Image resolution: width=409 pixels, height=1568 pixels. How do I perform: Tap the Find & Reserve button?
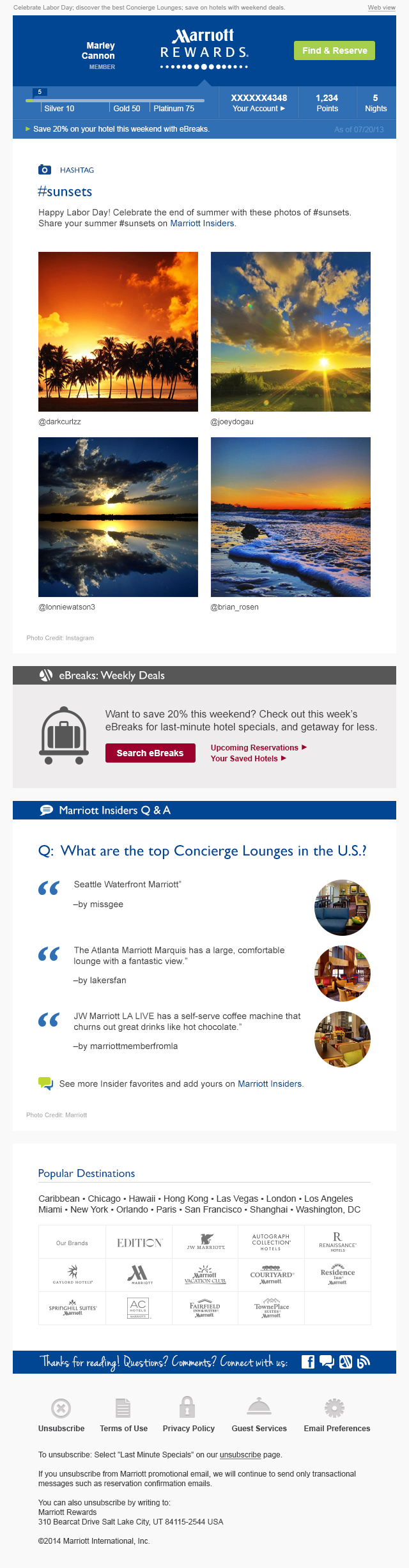point(334,50)
